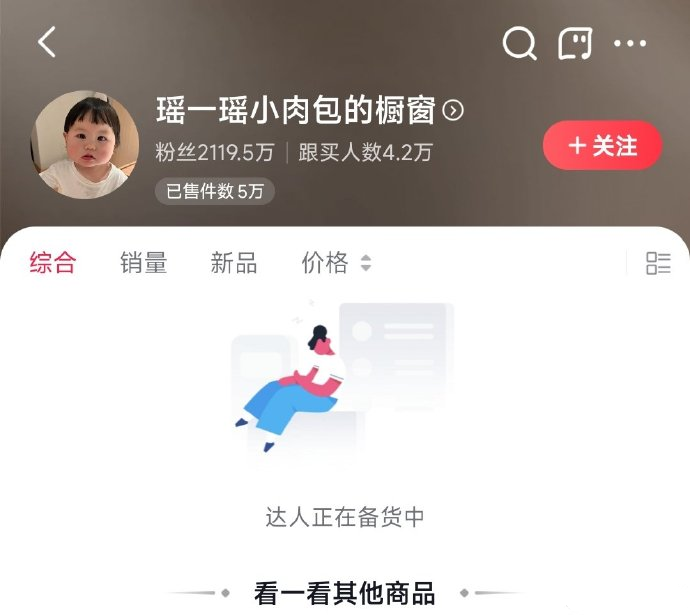Viewport: 690px width, 615px height.
Task: Open the three-dot overflow menu
Action: [x=630, y=43]
